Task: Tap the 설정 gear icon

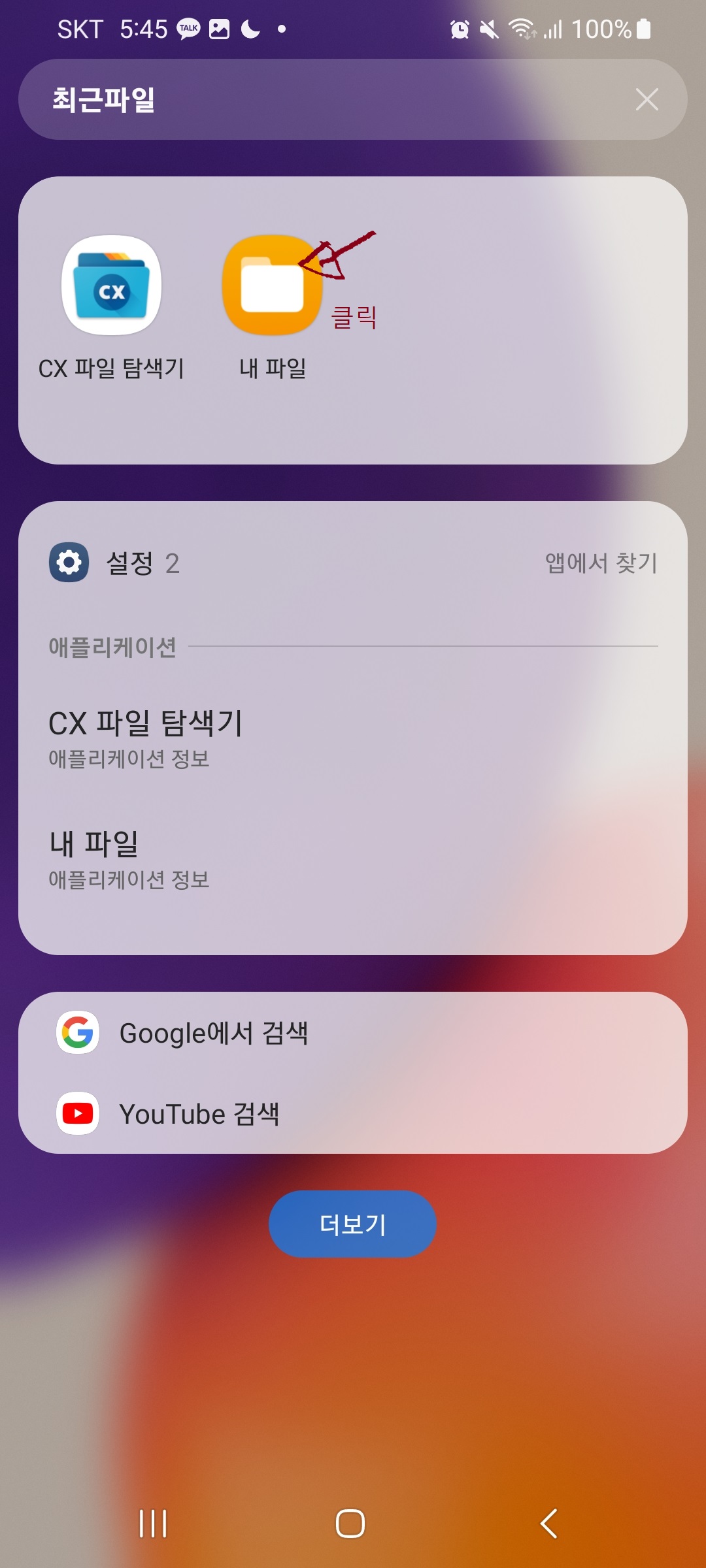Action: coord(67,562)
